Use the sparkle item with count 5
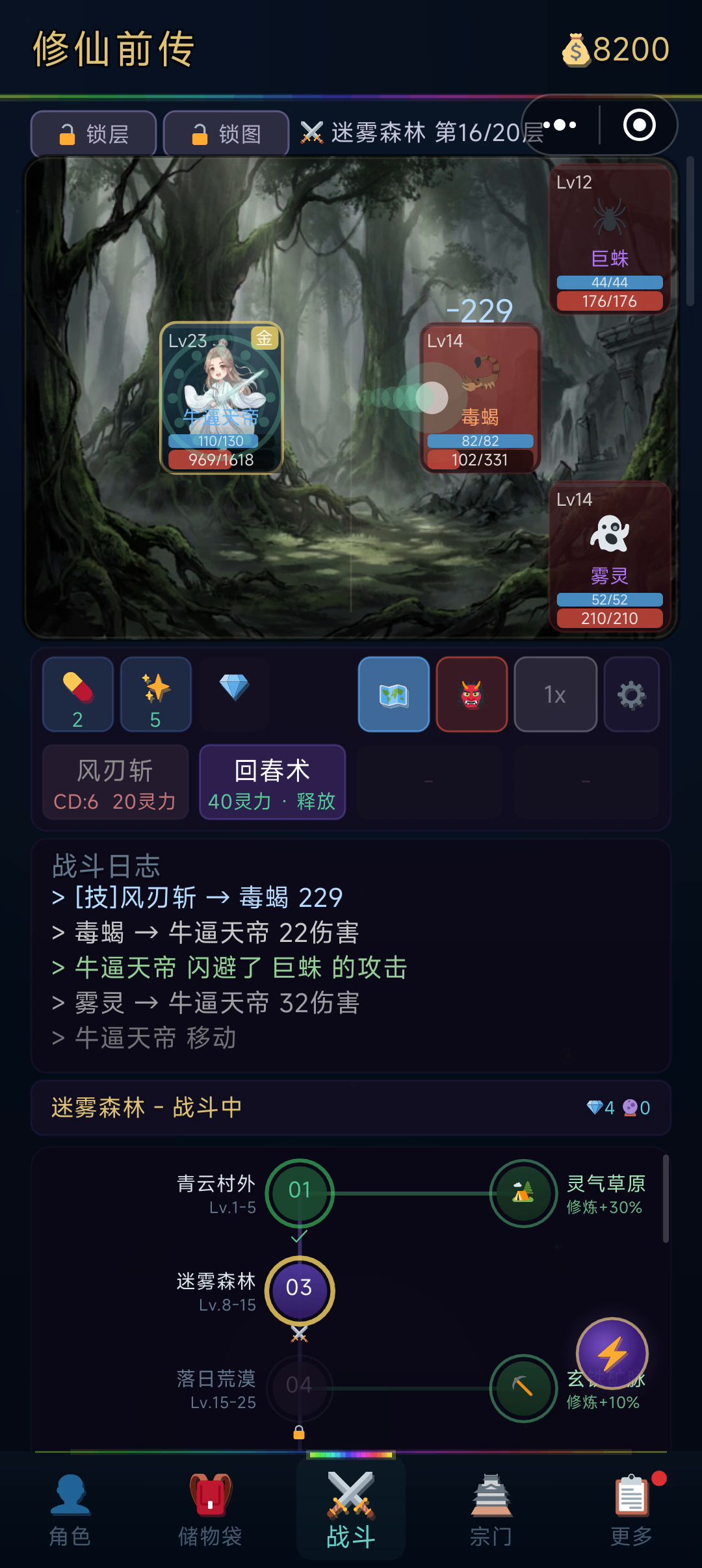The width and height of the screenshot is (702, 1568). (x=156, y=694)
